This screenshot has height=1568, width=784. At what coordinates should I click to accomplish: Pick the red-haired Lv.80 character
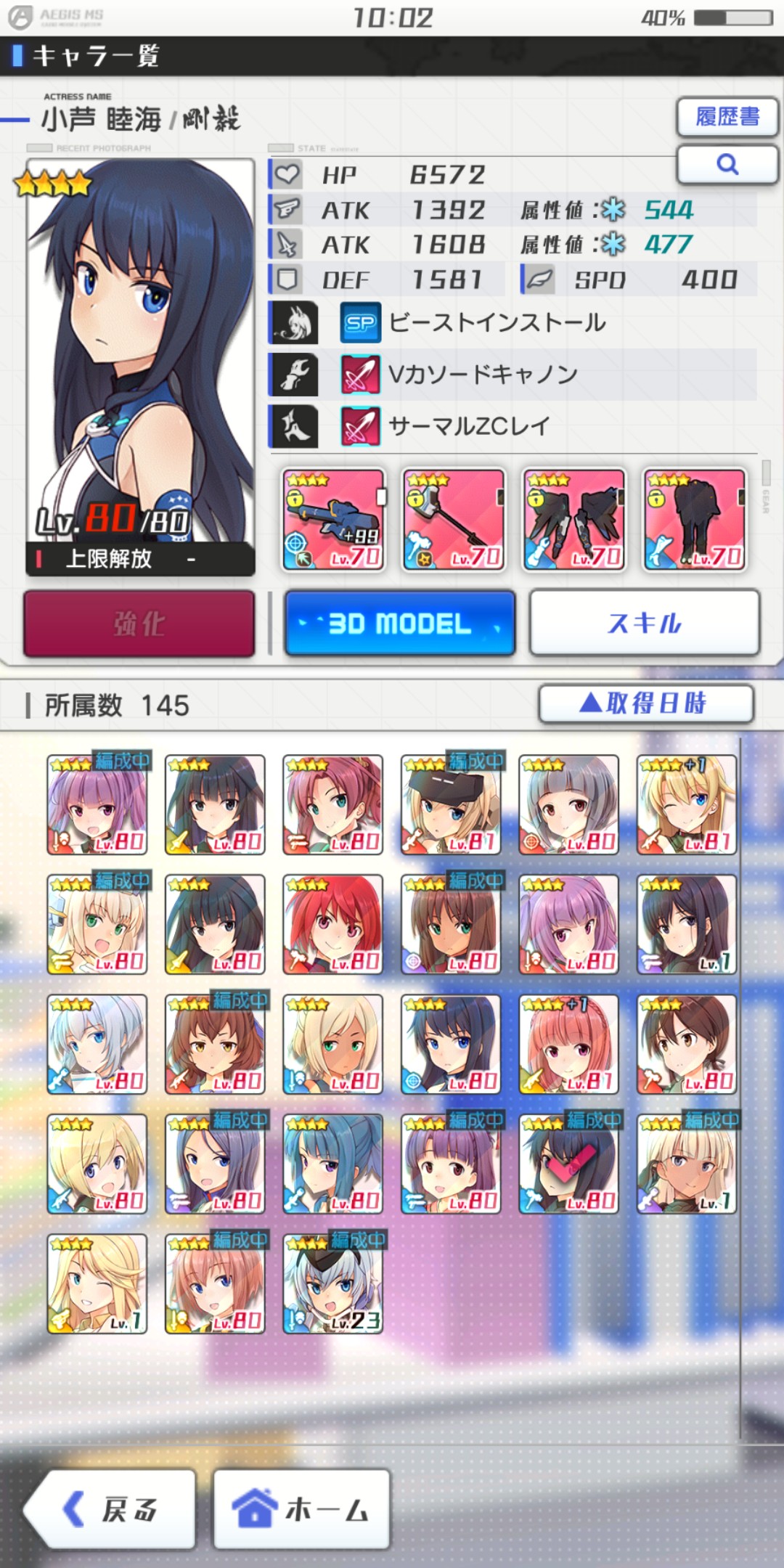[333, 924]
